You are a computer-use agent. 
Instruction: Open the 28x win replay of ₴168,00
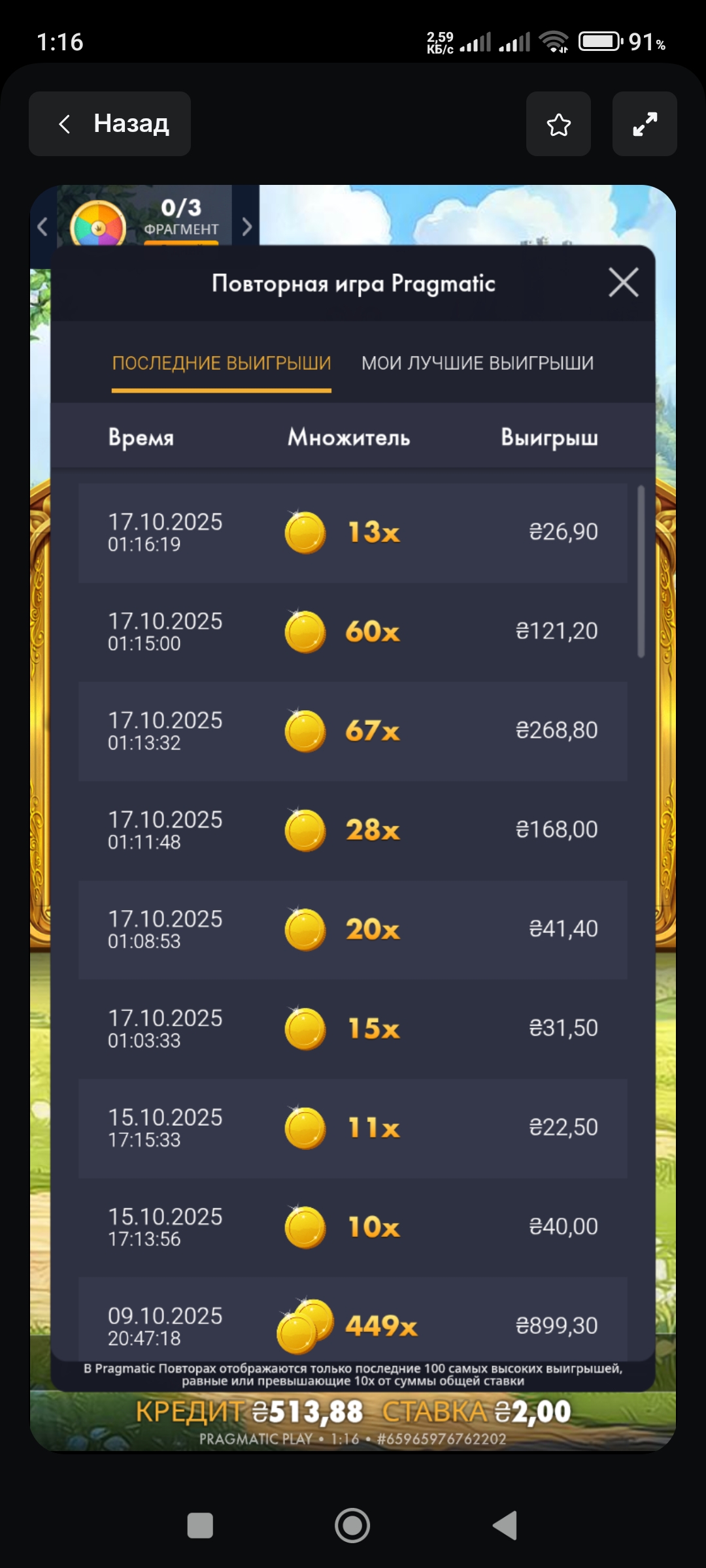353,830
